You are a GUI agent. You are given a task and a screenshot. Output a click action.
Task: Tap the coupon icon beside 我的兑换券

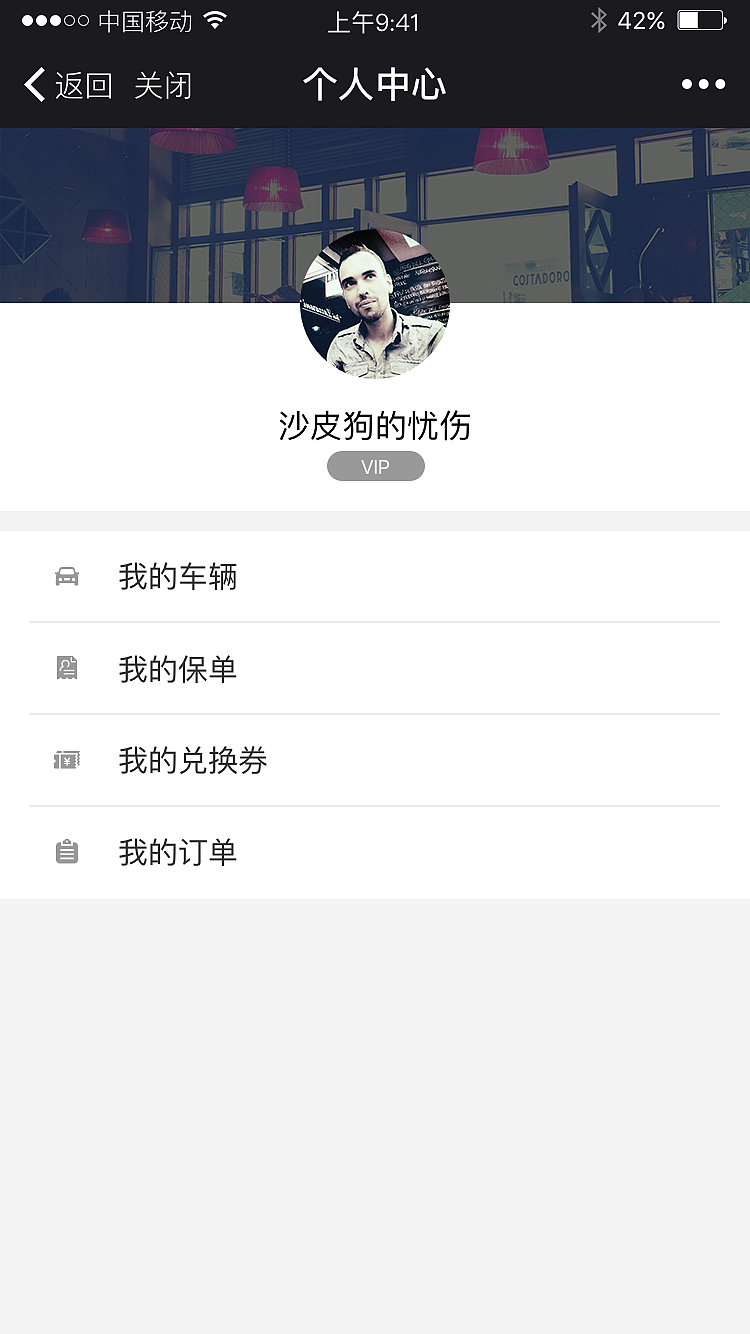(66, 760)
